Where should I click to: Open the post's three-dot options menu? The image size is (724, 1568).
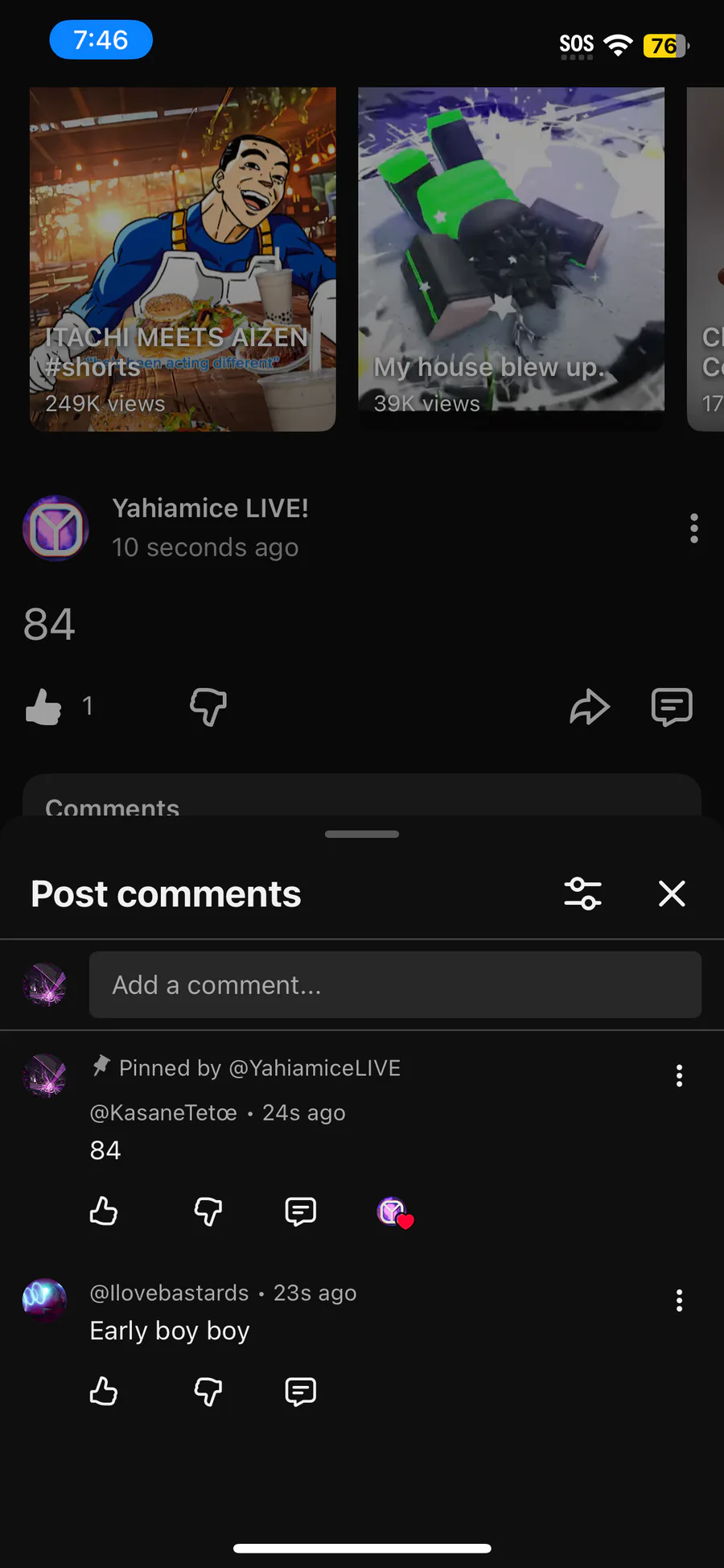(x=693, y=528)
